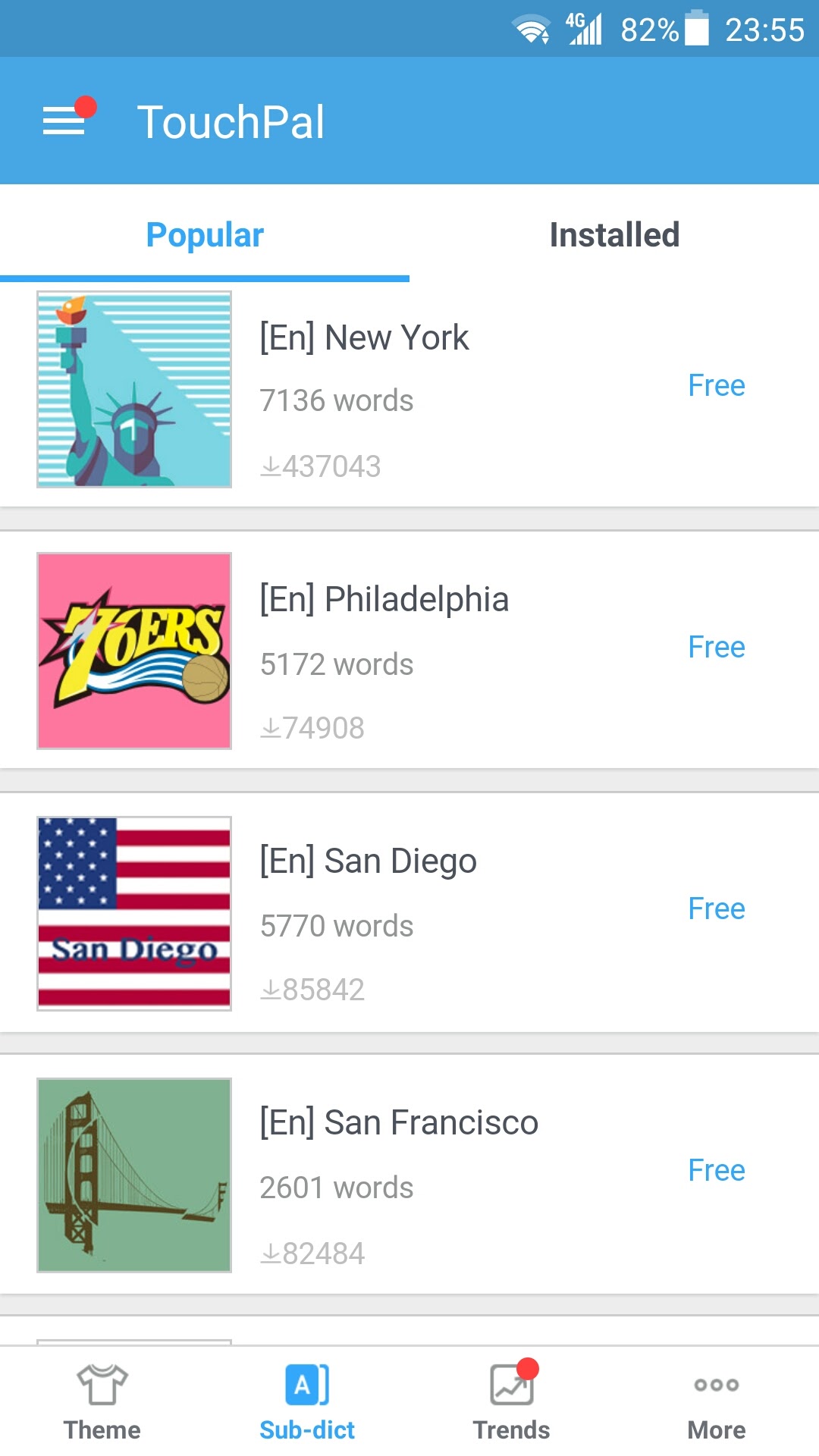This screenshot has width=819, height=1456.
Task: Tap Free next to San Diego
Action: tap(717, 909)
